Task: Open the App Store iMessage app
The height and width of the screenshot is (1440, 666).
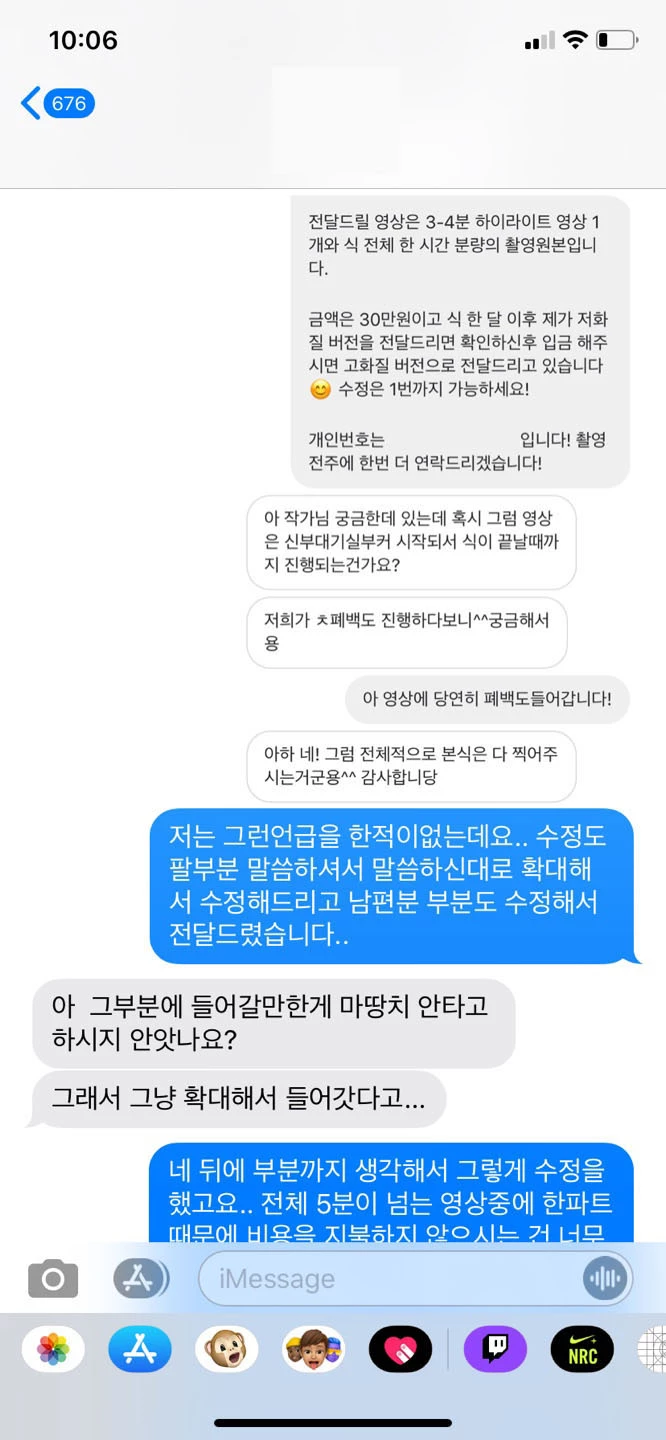Action: click(140, 1350)
